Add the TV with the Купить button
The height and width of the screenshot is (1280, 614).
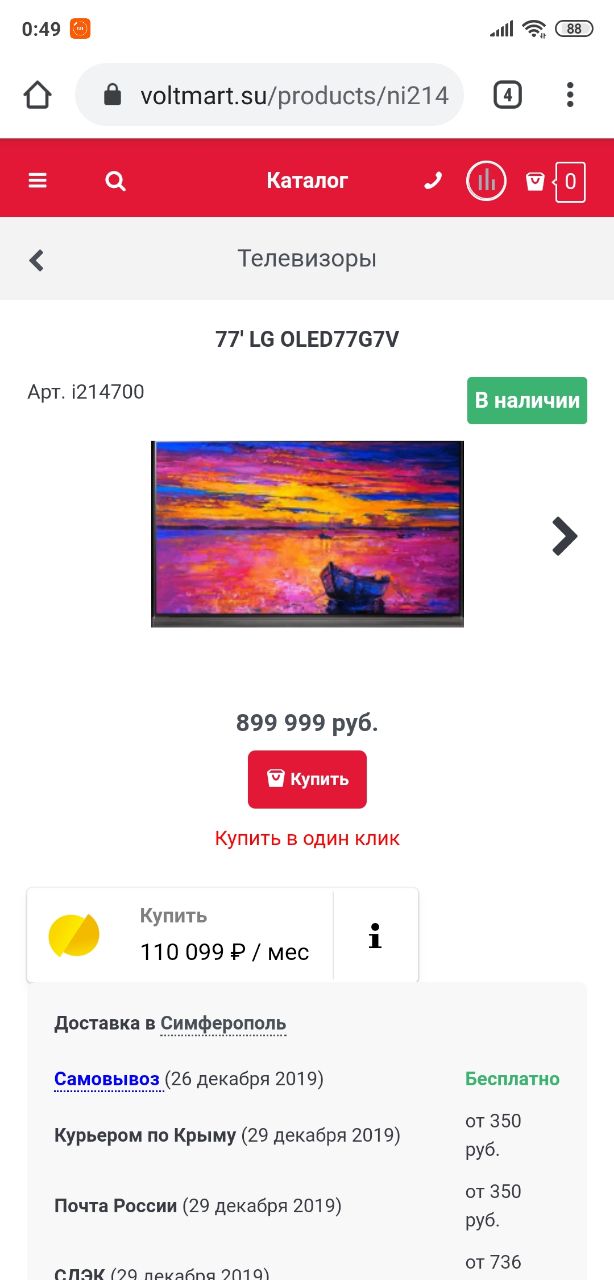pyautogui.click(x=307, y=779)
